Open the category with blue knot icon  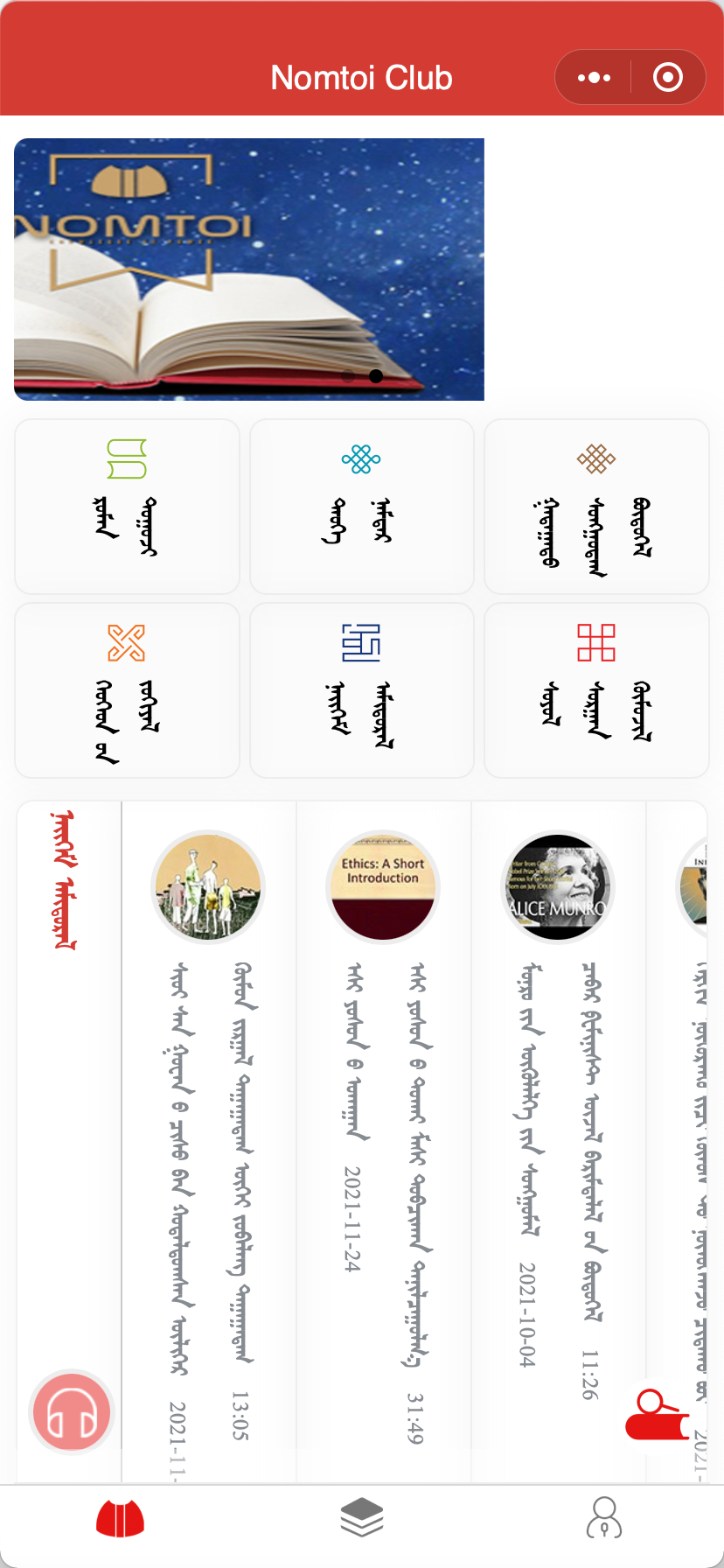(361, 507)
